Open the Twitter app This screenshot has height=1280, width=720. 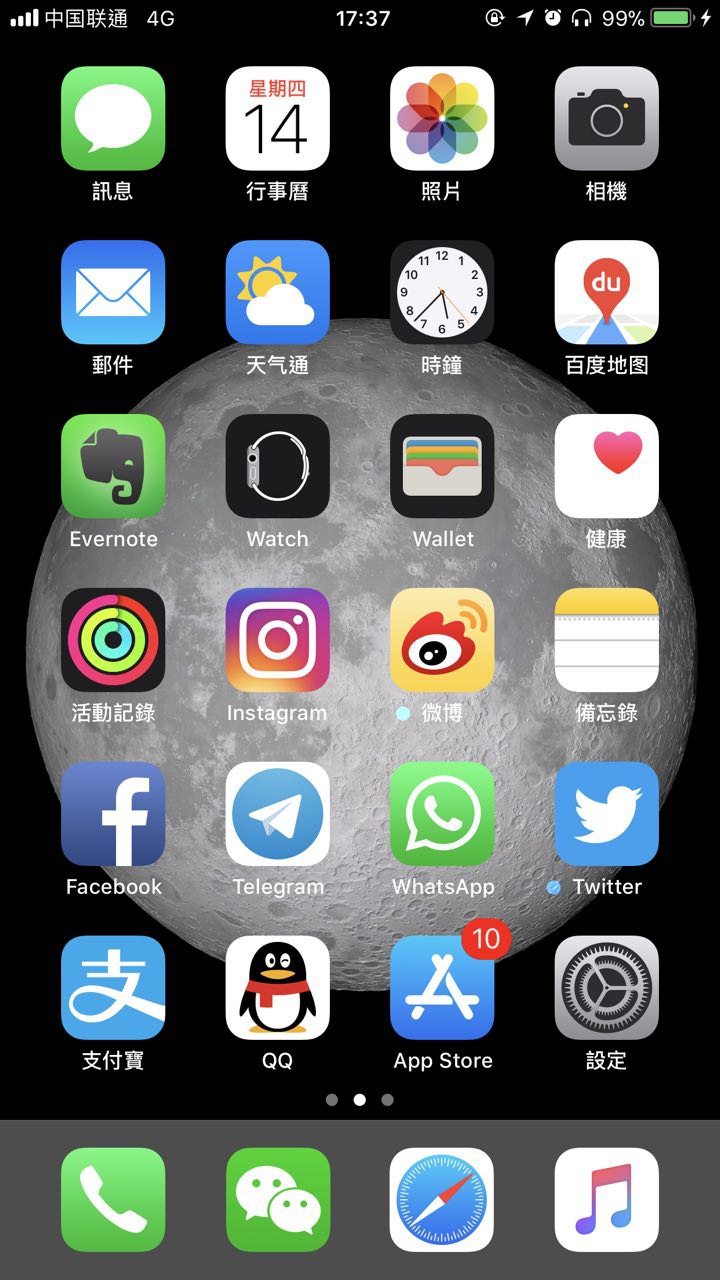click(x=606, y=814)
